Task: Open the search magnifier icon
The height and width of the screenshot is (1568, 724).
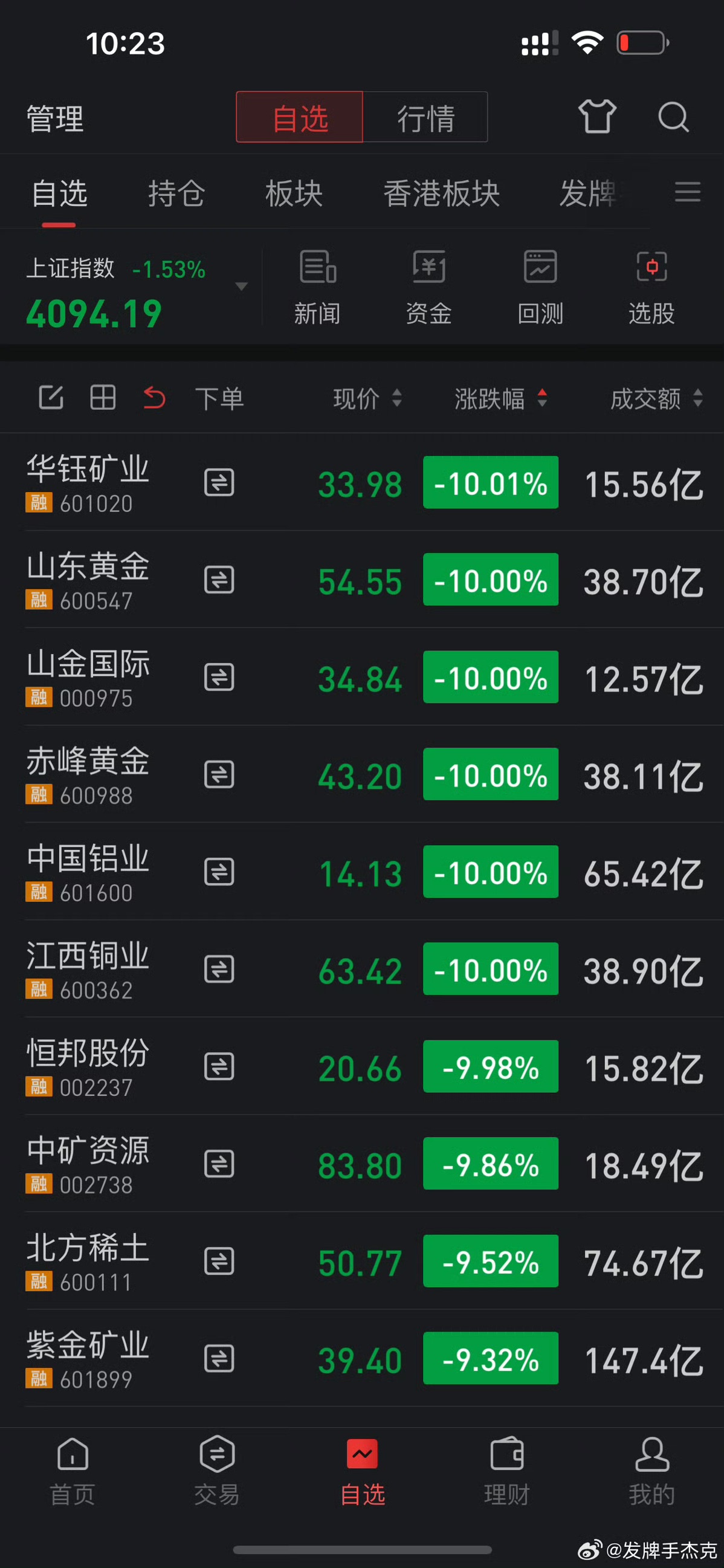Action: pos(673,117)
